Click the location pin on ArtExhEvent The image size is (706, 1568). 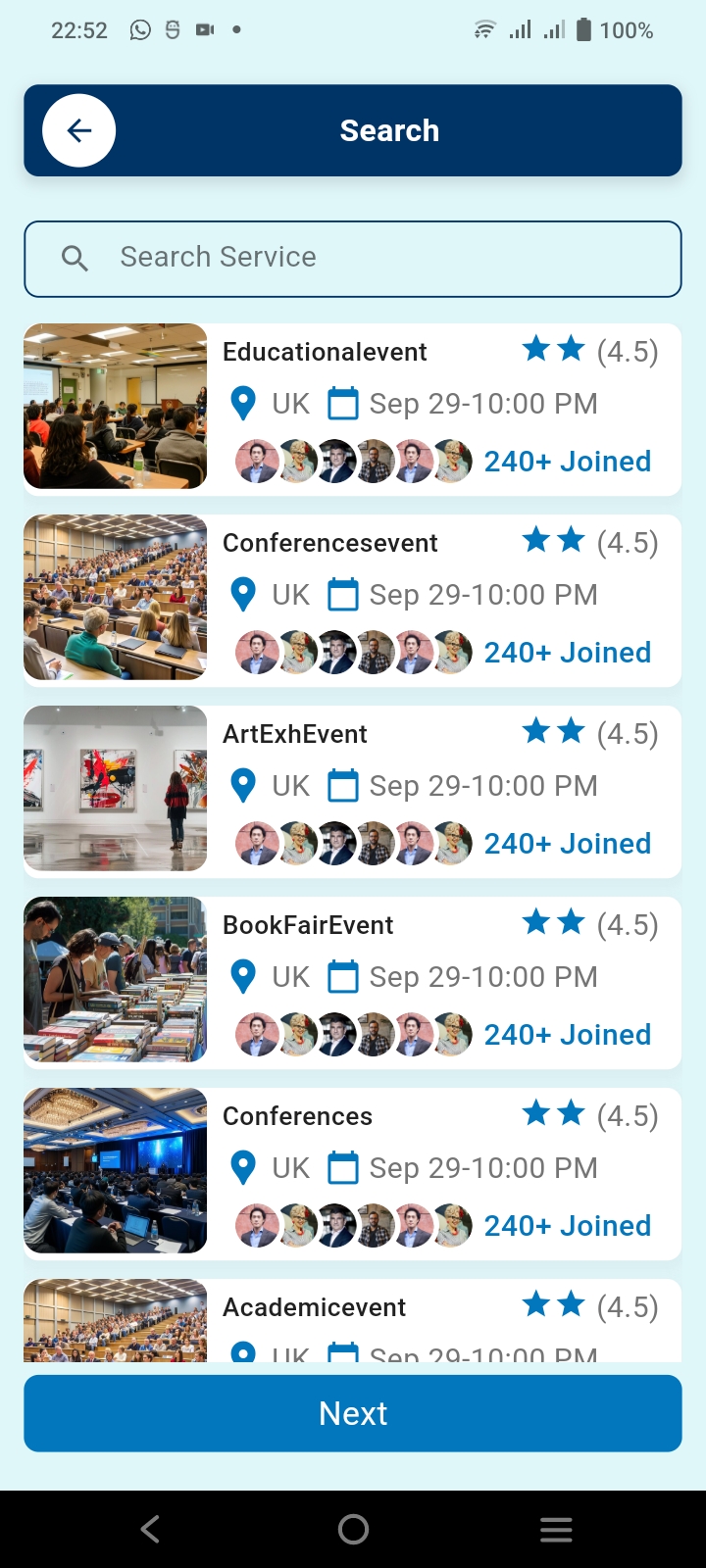pyautogui.click(x=242, y=785)
